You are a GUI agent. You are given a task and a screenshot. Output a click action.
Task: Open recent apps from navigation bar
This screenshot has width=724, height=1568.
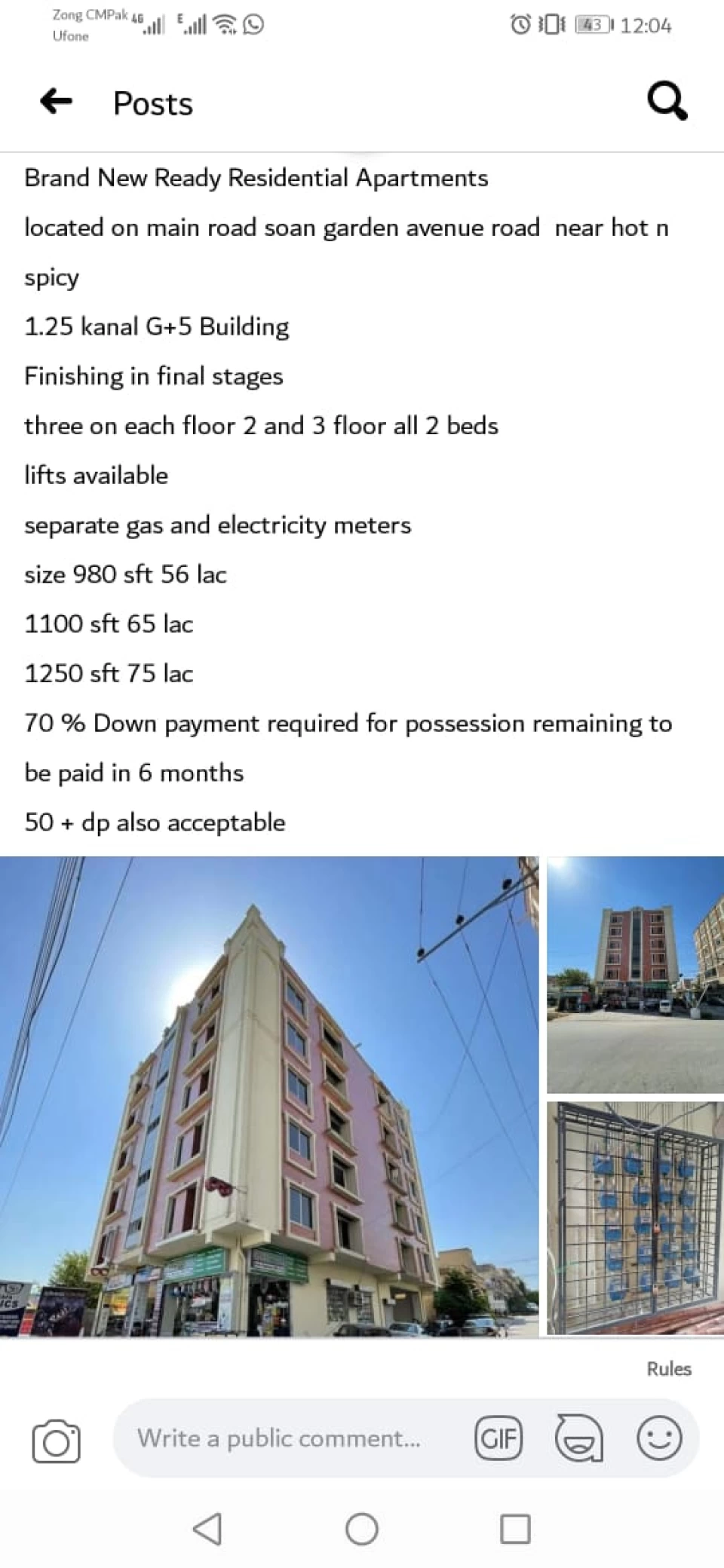(x=515, y=1529)
